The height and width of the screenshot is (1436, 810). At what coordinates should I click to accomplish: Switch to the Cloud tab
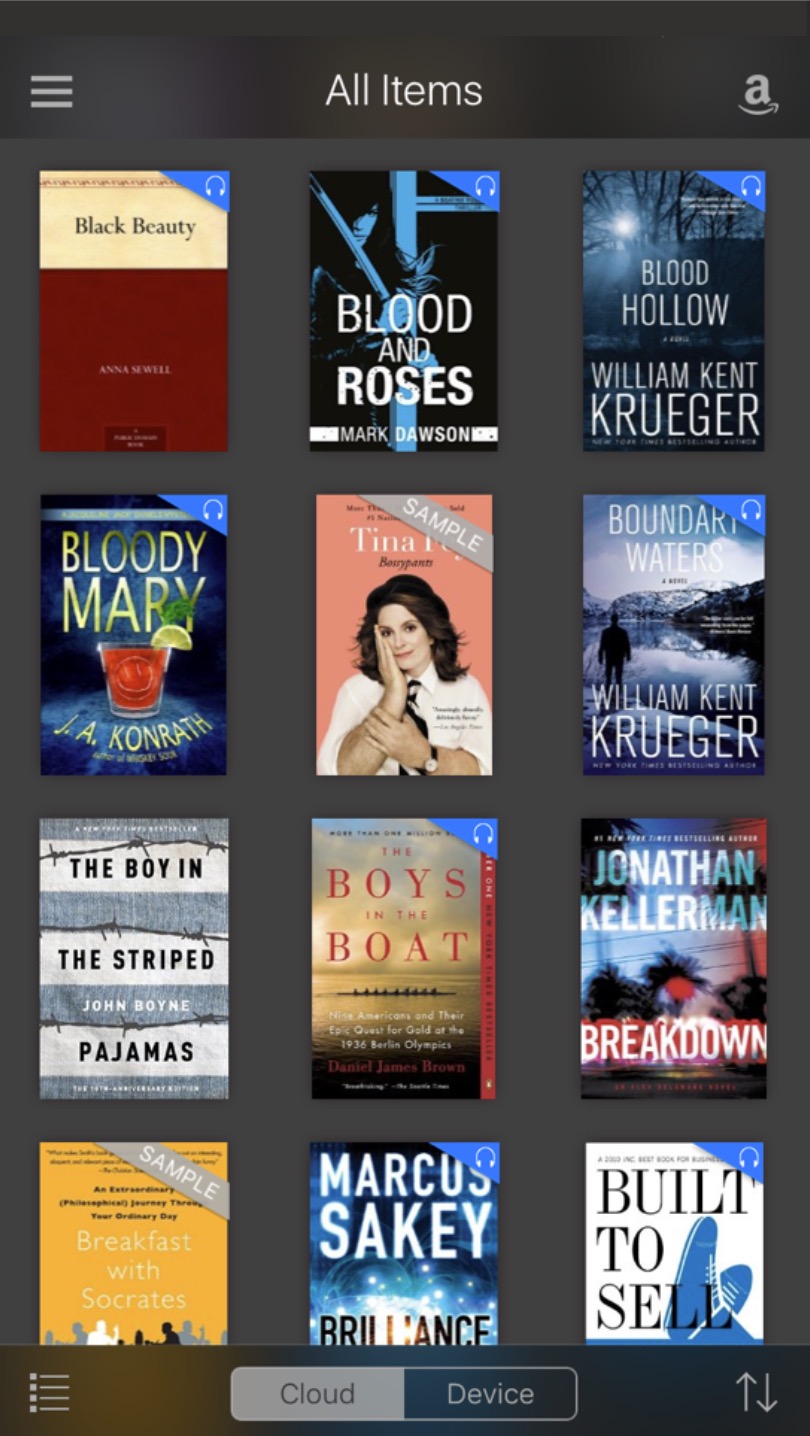[x=318, y=1393]
